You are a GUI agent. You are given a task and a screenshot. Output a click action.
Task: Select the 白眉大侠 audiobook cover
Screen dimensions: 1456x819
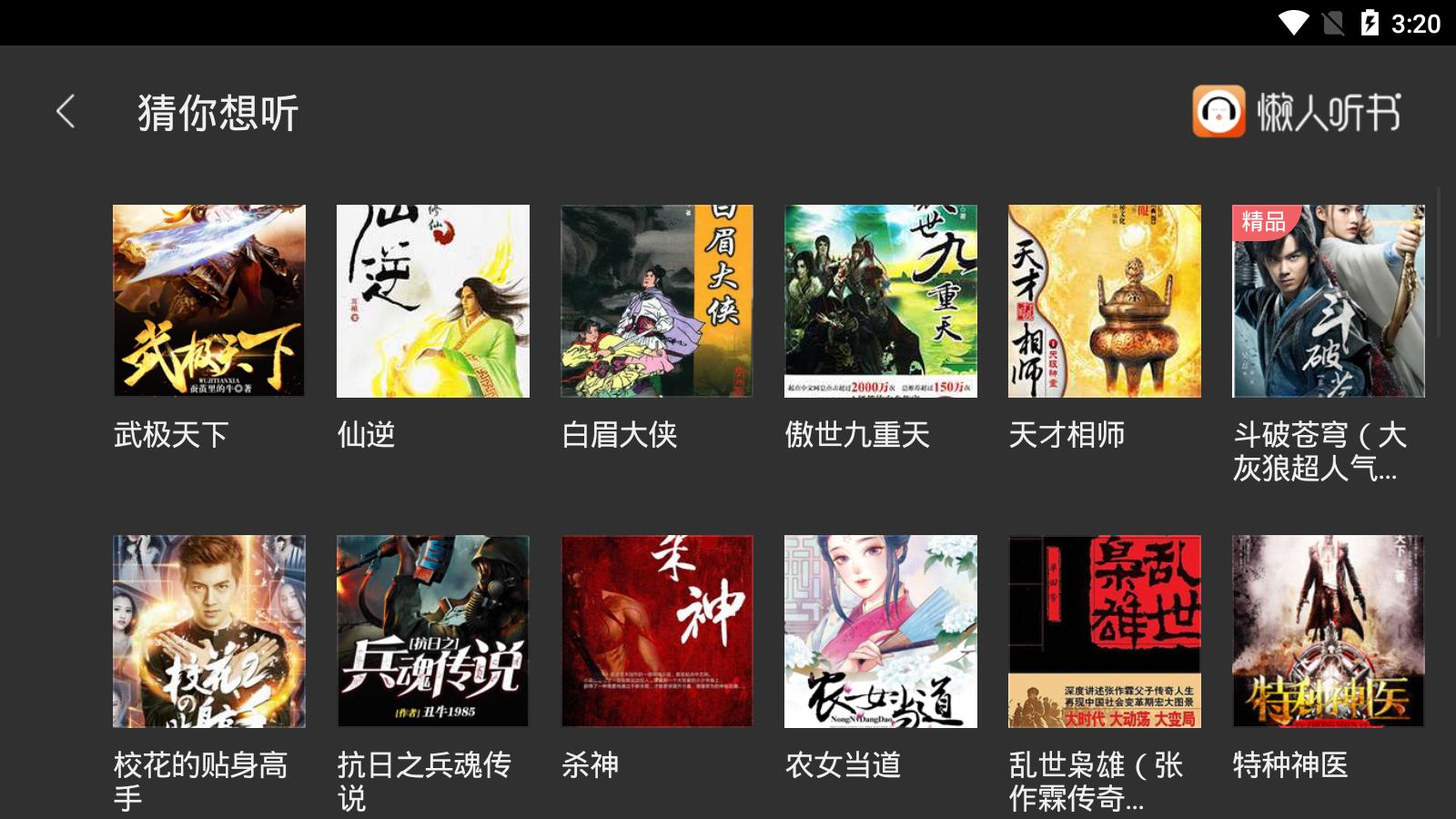tap(657, 301)
